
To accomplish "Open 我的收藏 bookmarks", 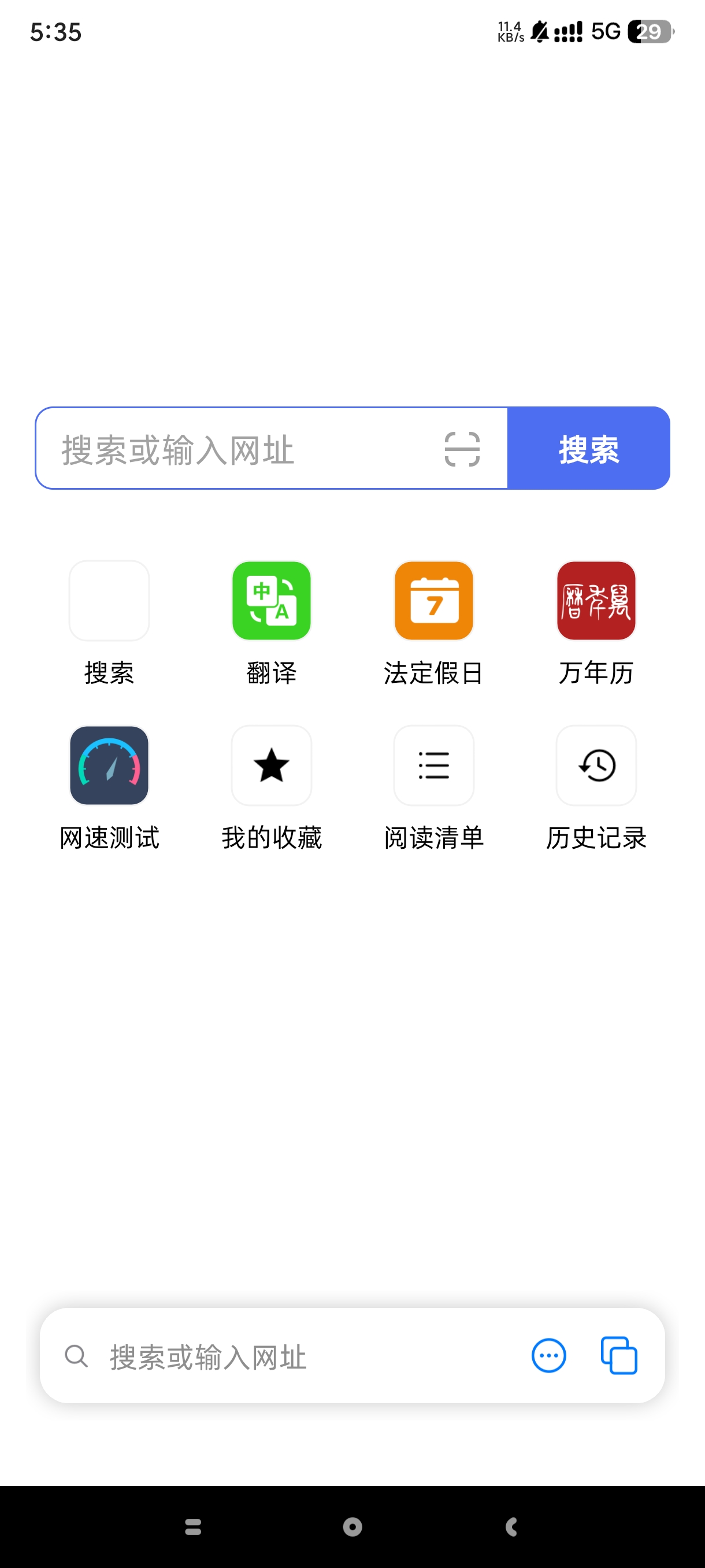I will (x=271, y=765).
